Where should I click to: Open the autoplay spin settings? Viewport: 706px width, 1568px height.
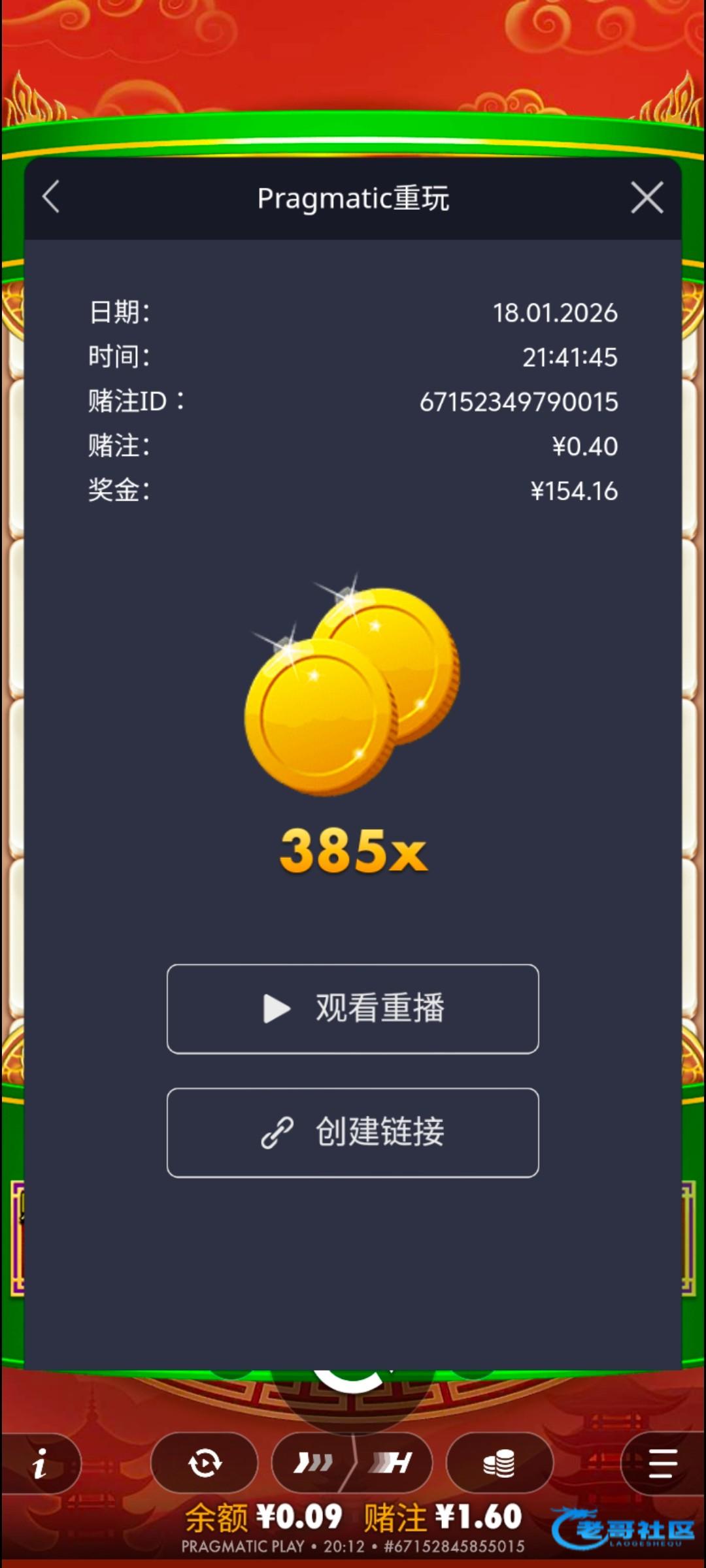click(204, 1463)
